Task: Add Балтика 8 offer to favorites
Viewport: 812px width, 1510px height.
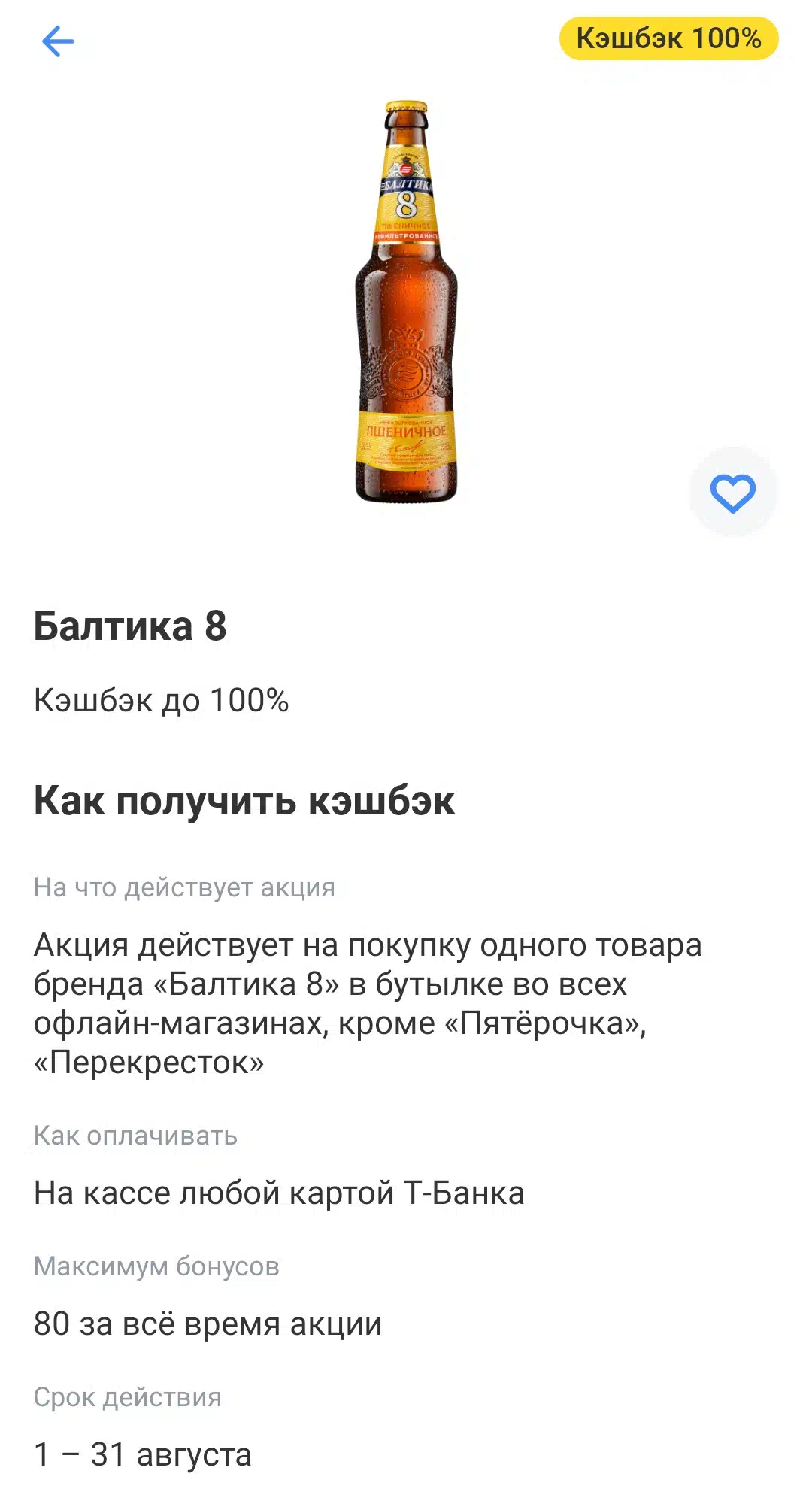Action: coord(733,493)
